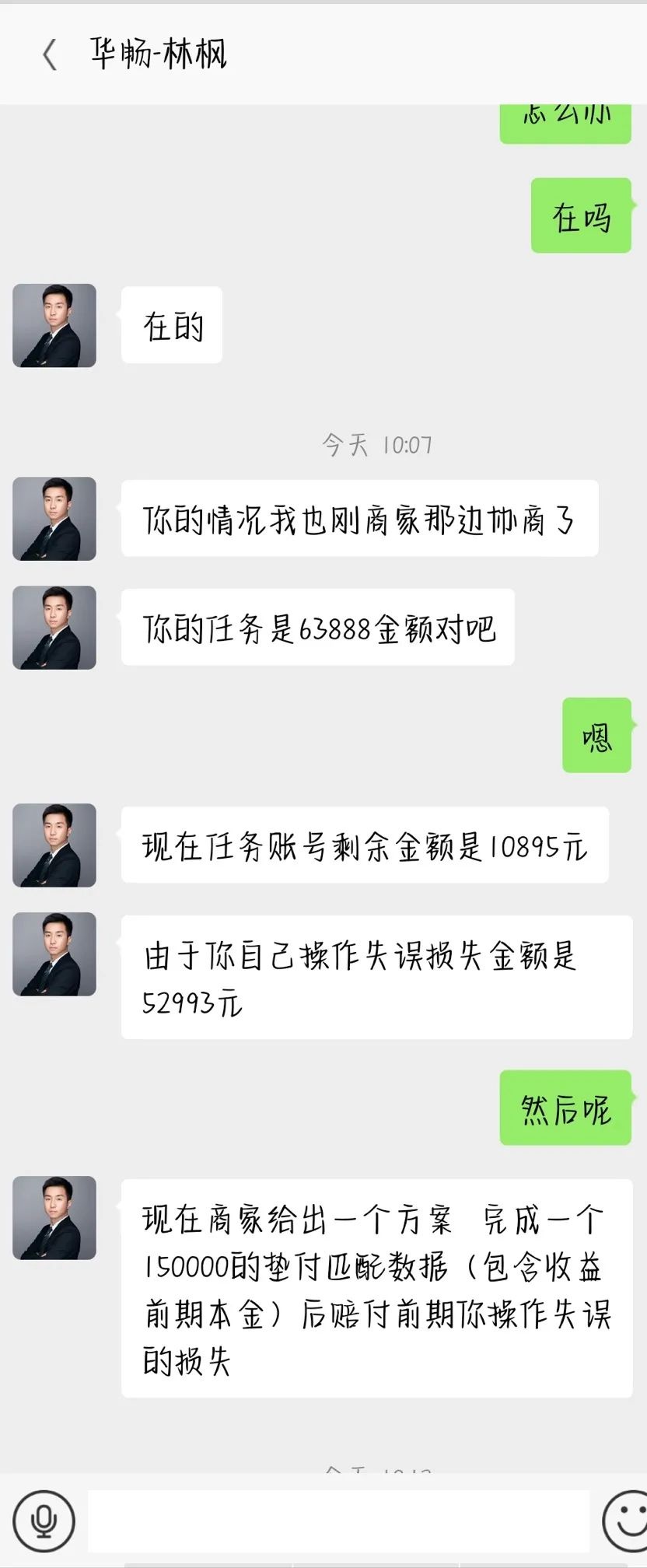
Task: Select the '然后呢' sent message
Action: (565, 1108)
